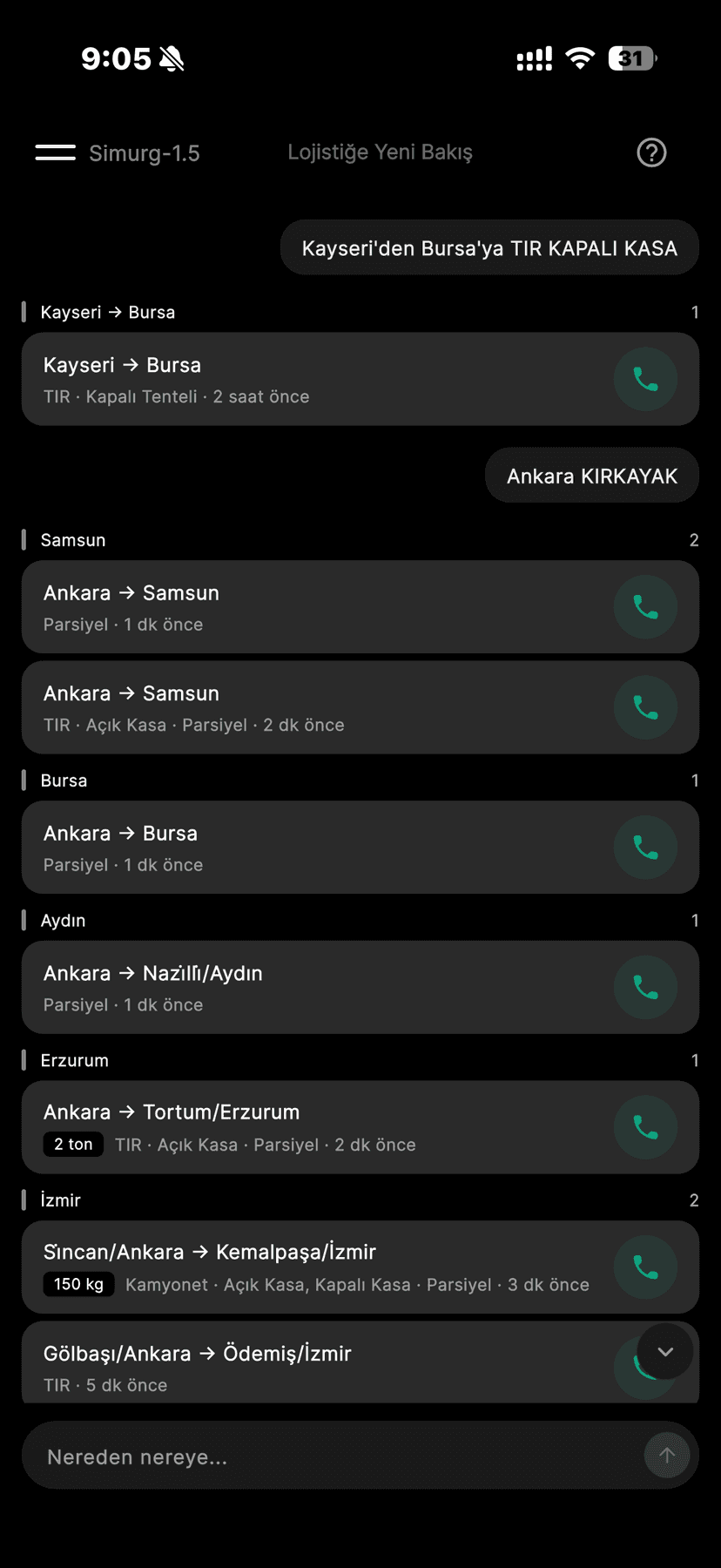This screenshot has height=1568, width=721.
Task: Call the Ankara → Tortum/Erzurum listing
Action: (x=645, y=1126)
